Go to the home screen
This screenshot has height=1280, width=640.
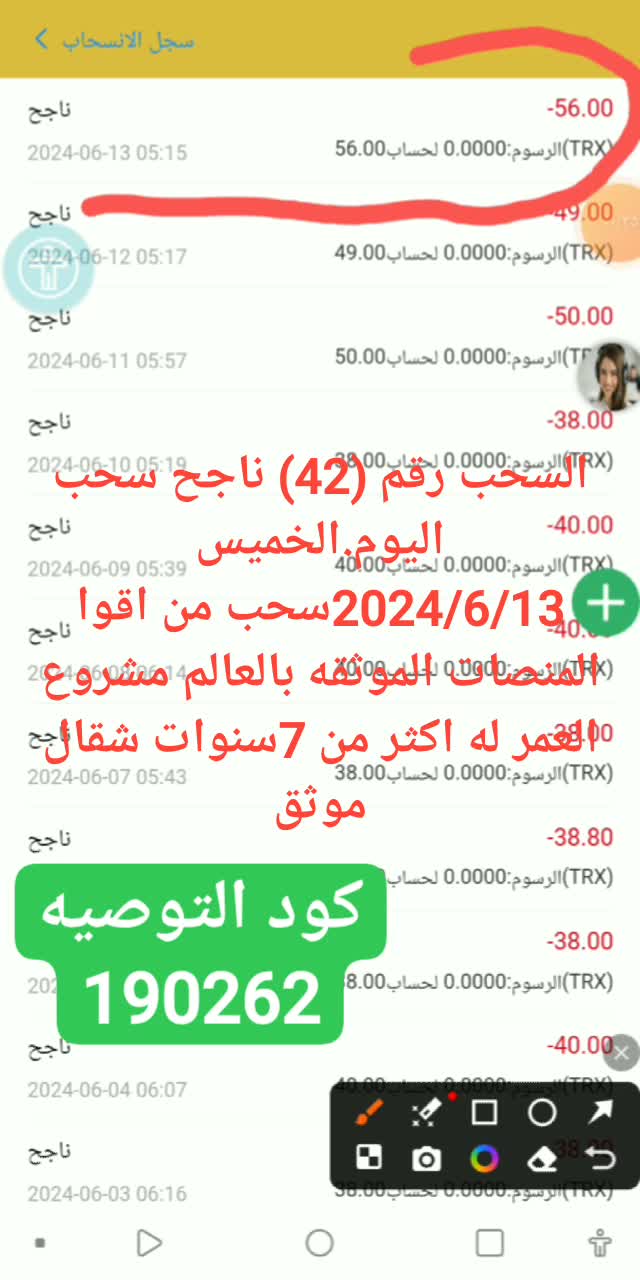pyautogui.click(x=320, y=1243)
